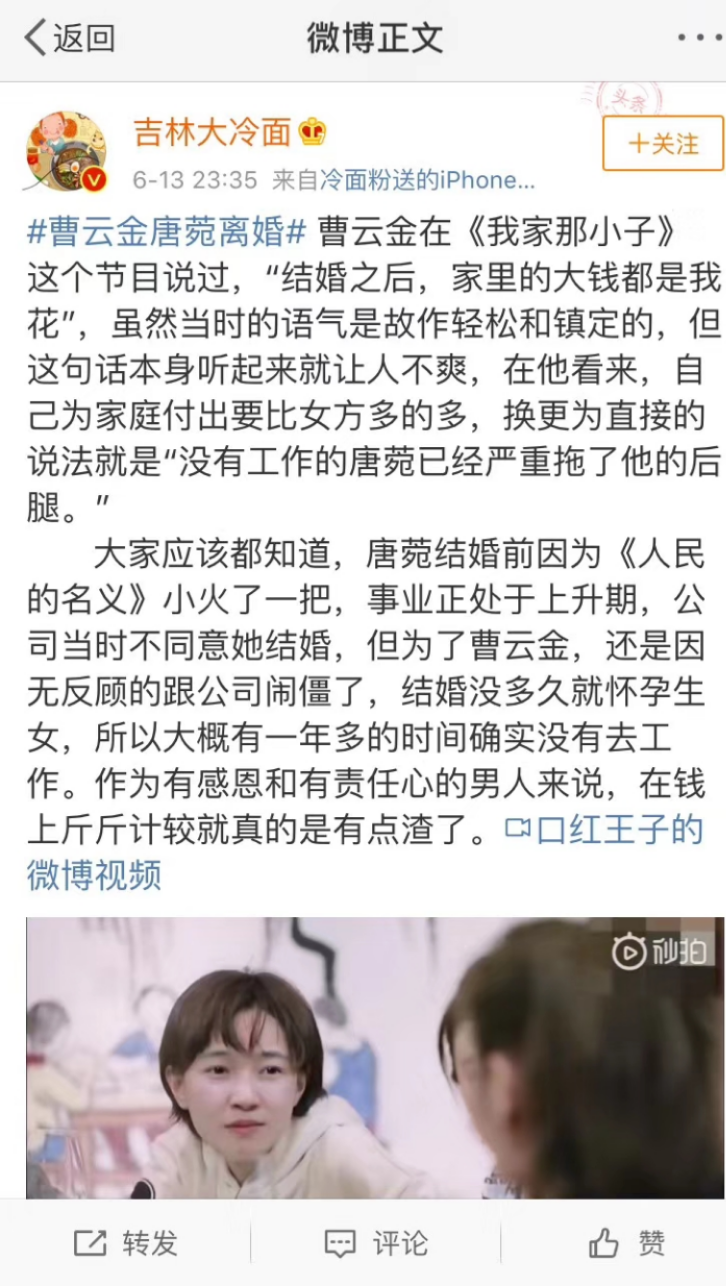Repost this weibo with 转发
Screen dimensions: 726x1286
125,1243
